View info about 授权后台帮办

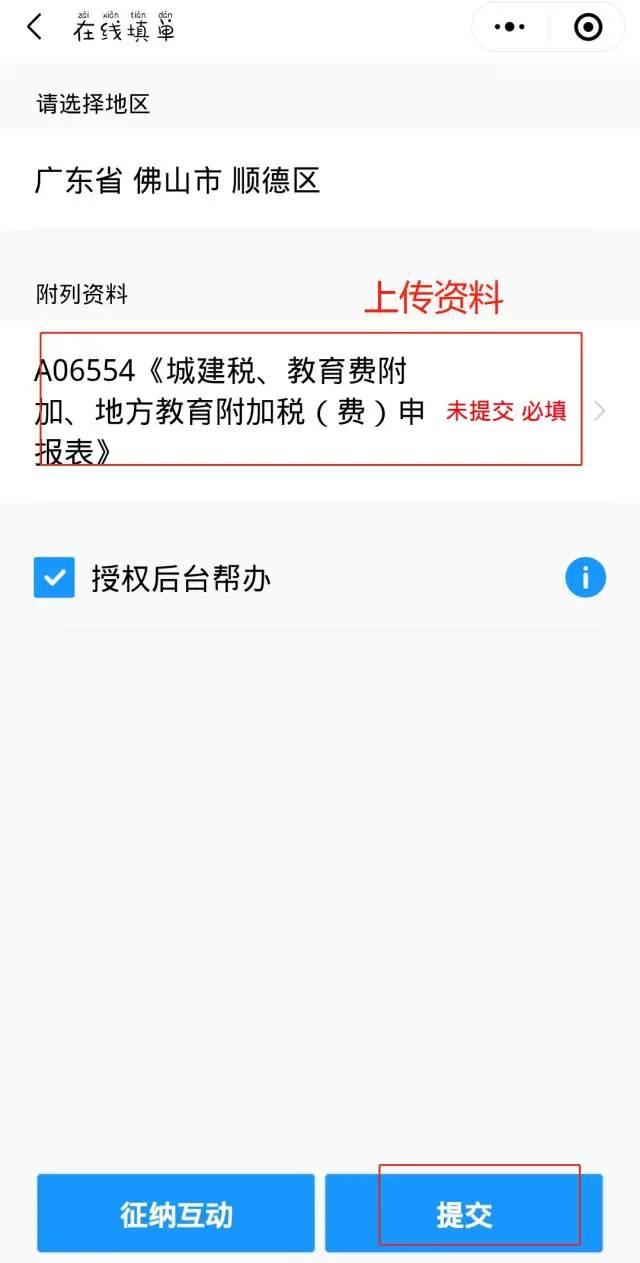click(x=586, y=577)
